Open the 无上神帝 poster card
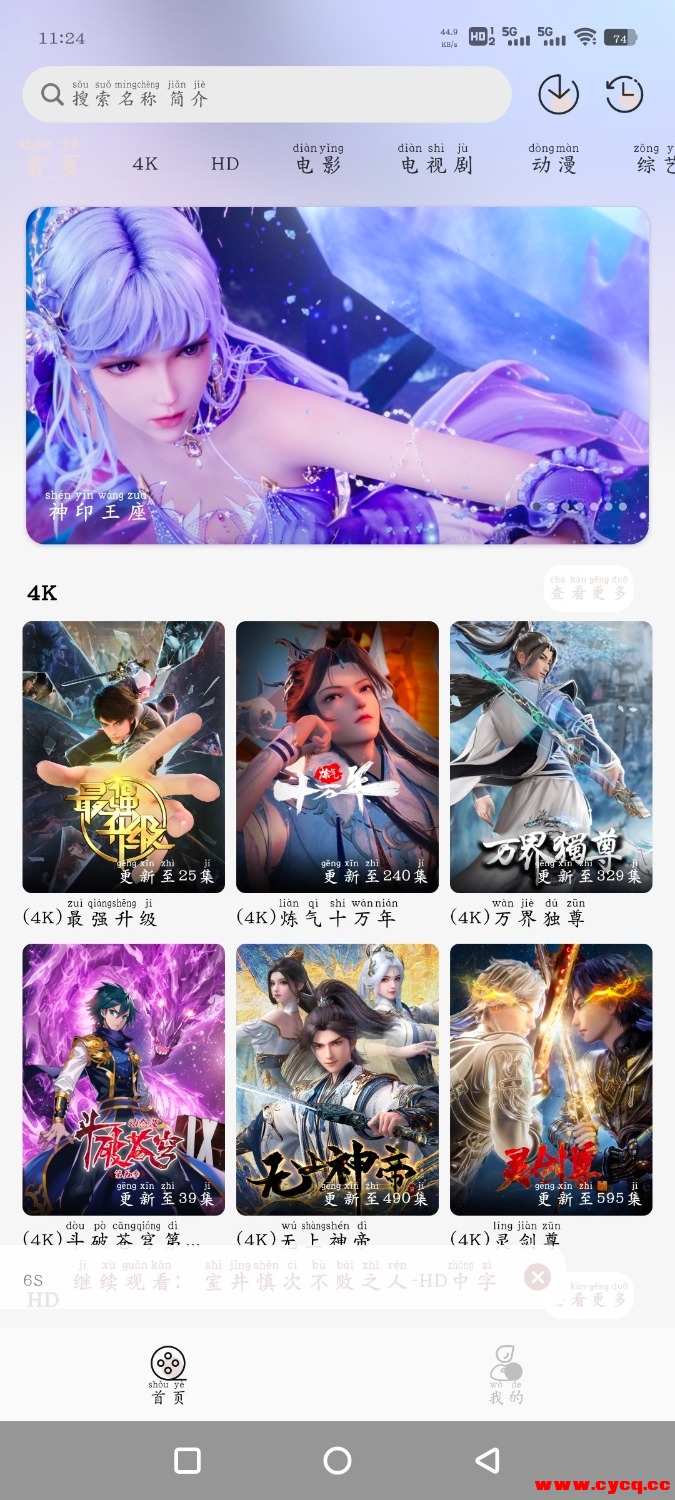The height and width of the screenshot is (1500, 675). (x=337, y=1079)
